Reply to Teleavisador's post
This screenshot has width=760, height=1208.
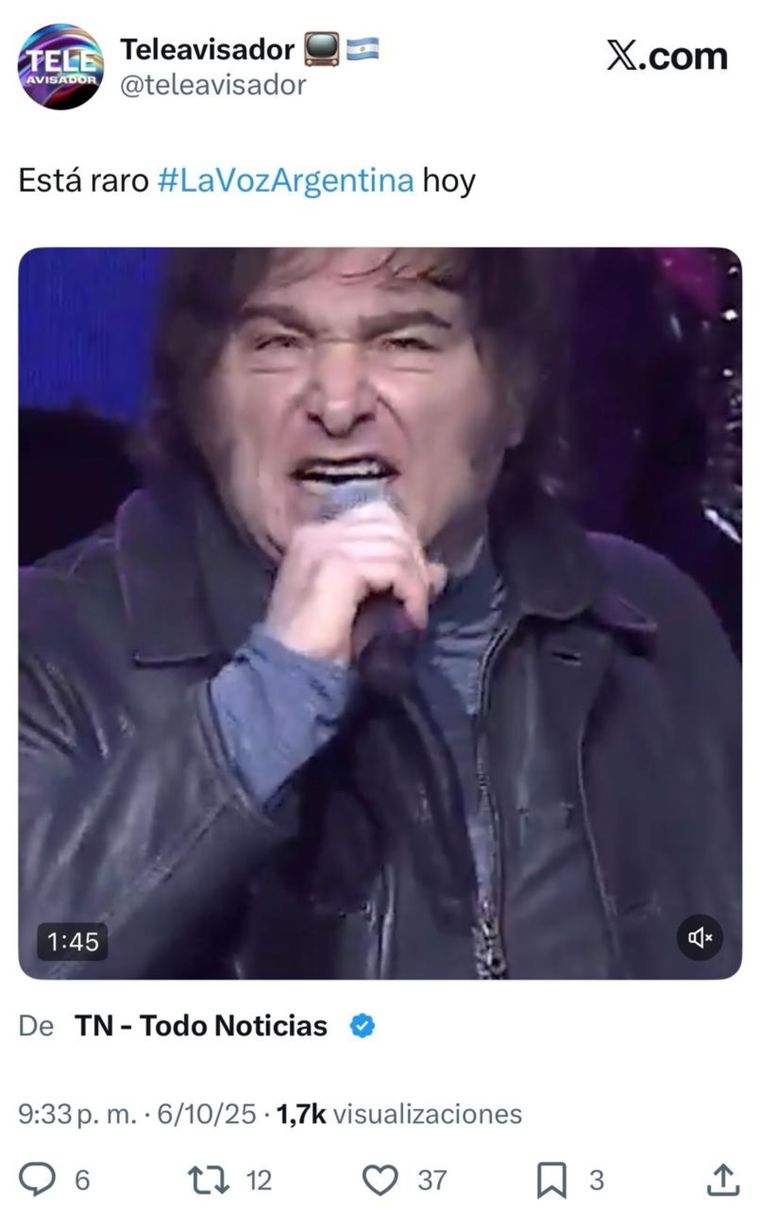coord(39,1180)
